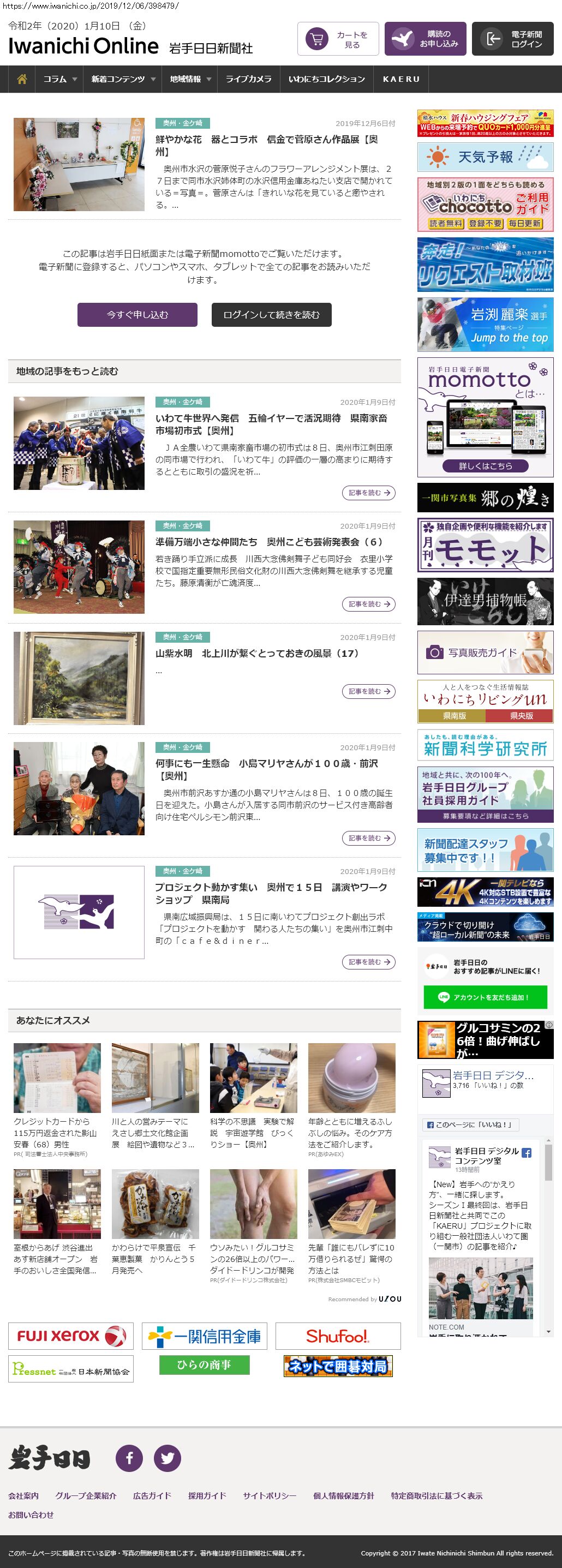
Task: Open 電子新聞ログイン login button
Action: (x=512, y=39)
